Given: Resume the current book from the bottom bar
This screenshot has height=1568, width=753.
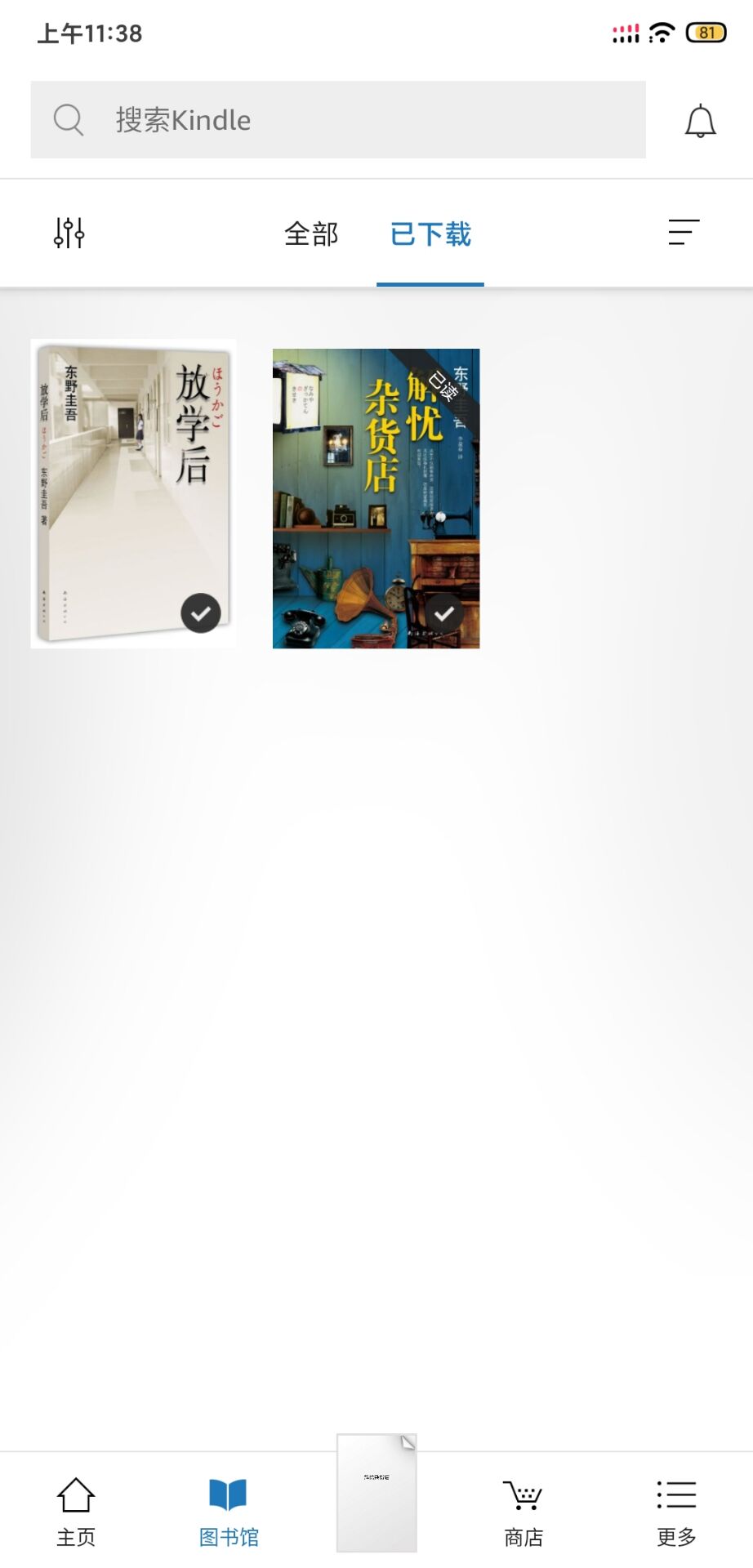Looking at the screenshot, I should [376, 1493].
